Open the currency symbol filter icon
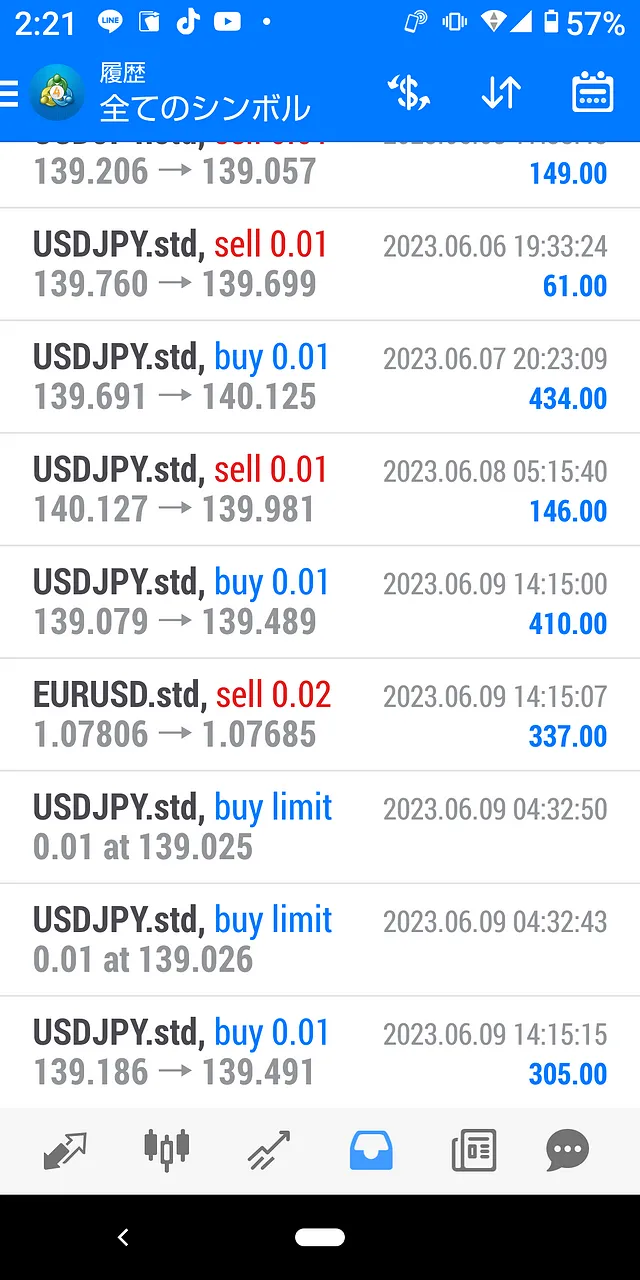 pyautogui.click(x=408, y=93)
